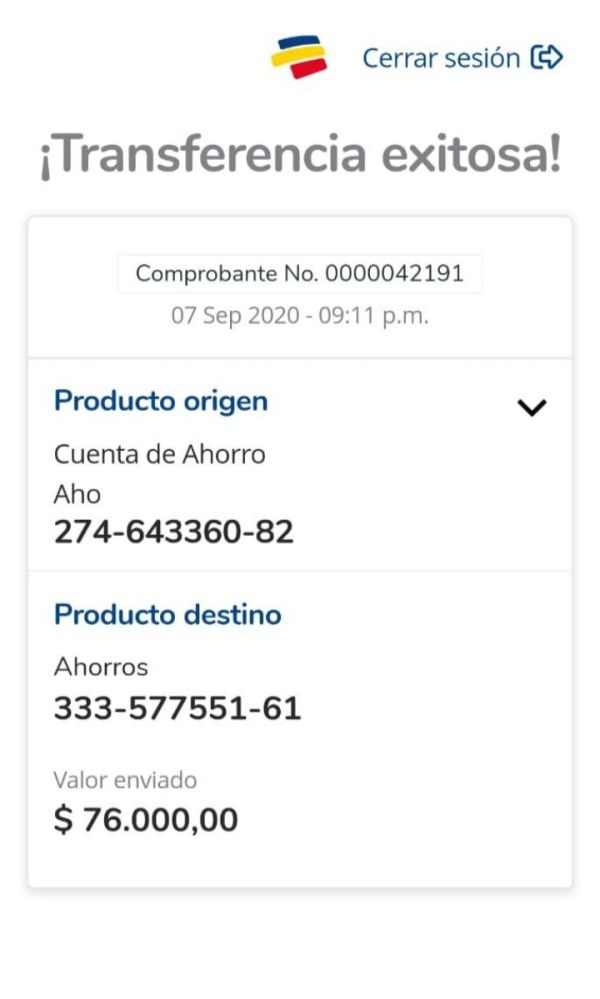Tap Cerrar sesión to log out

tap(462, 58)
